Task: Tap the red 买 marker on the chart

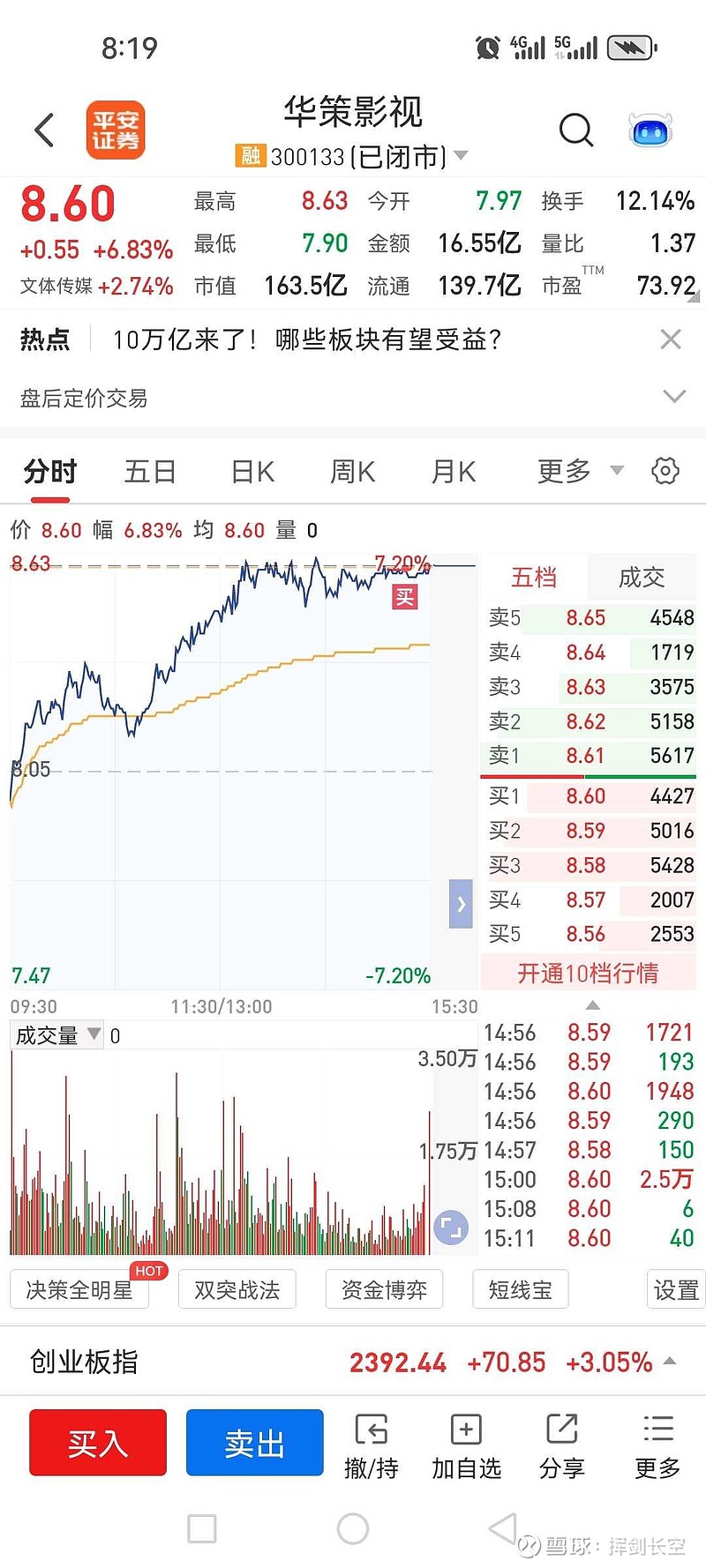Action: click(x=404, y=597)
